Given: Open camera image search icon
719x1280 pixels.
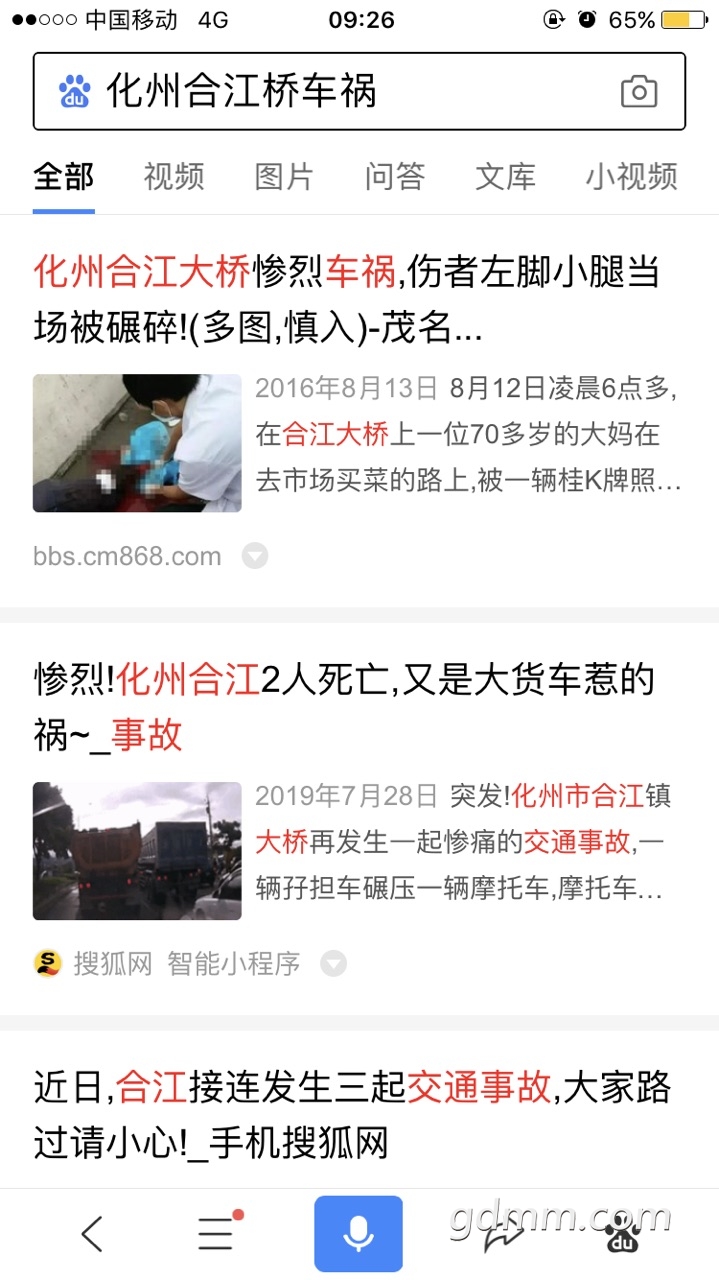Looking at the screenshot, I should (x=639, y=92).
